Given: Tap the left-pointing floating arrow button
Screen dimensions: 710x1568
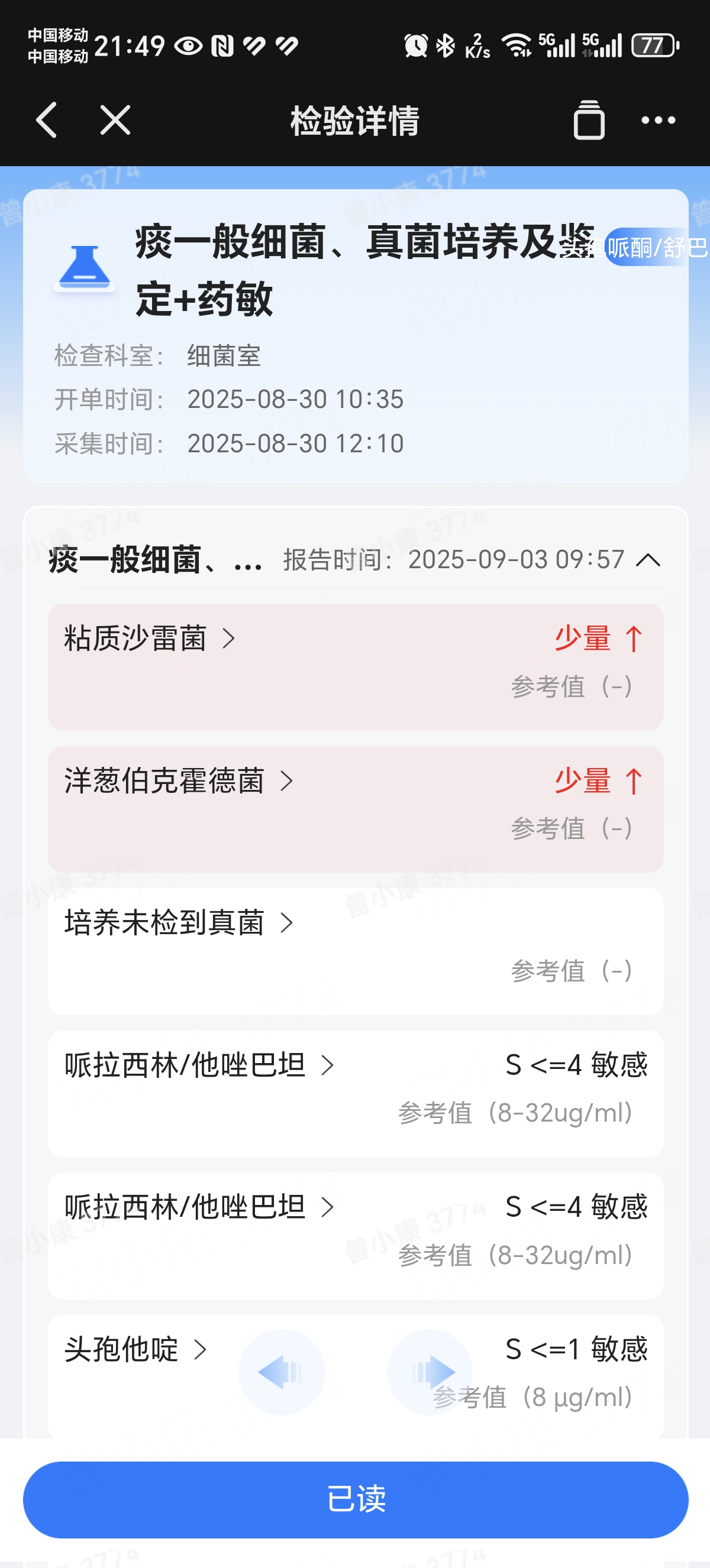Looking at the screenshot, I should click(280, 1372).
